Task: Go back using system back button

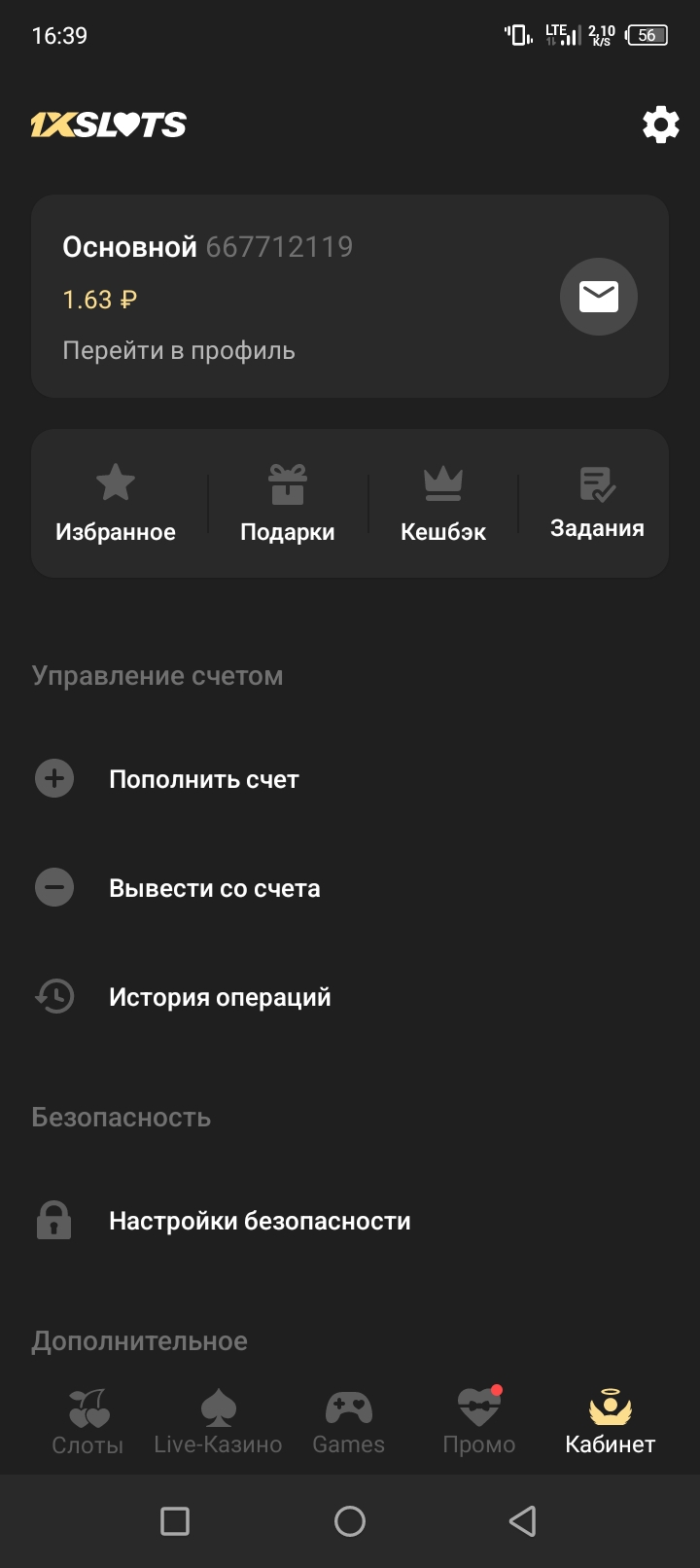Action: tap(523, 1521)
